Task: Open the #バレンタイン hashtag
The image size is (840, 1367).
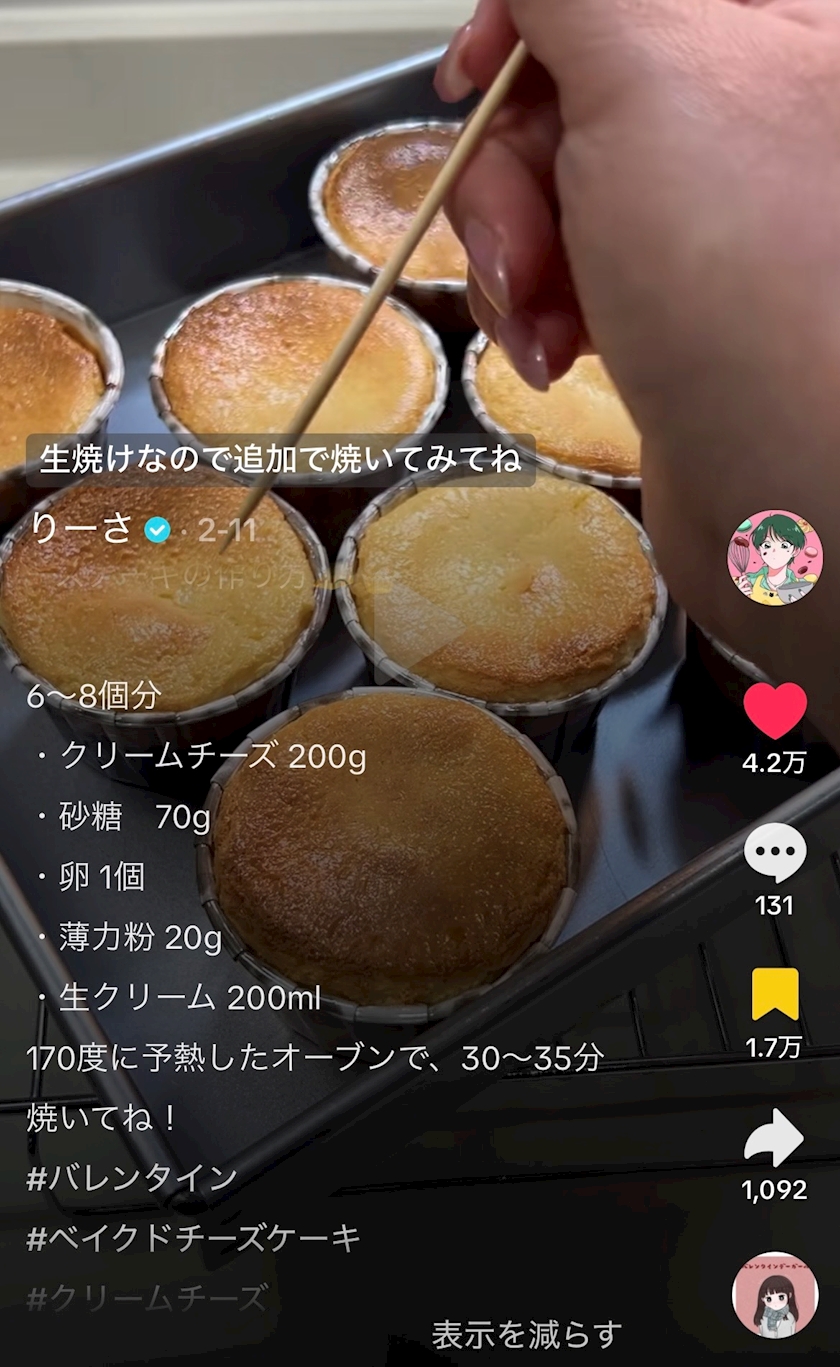Action: click(x=132, y=1178)
